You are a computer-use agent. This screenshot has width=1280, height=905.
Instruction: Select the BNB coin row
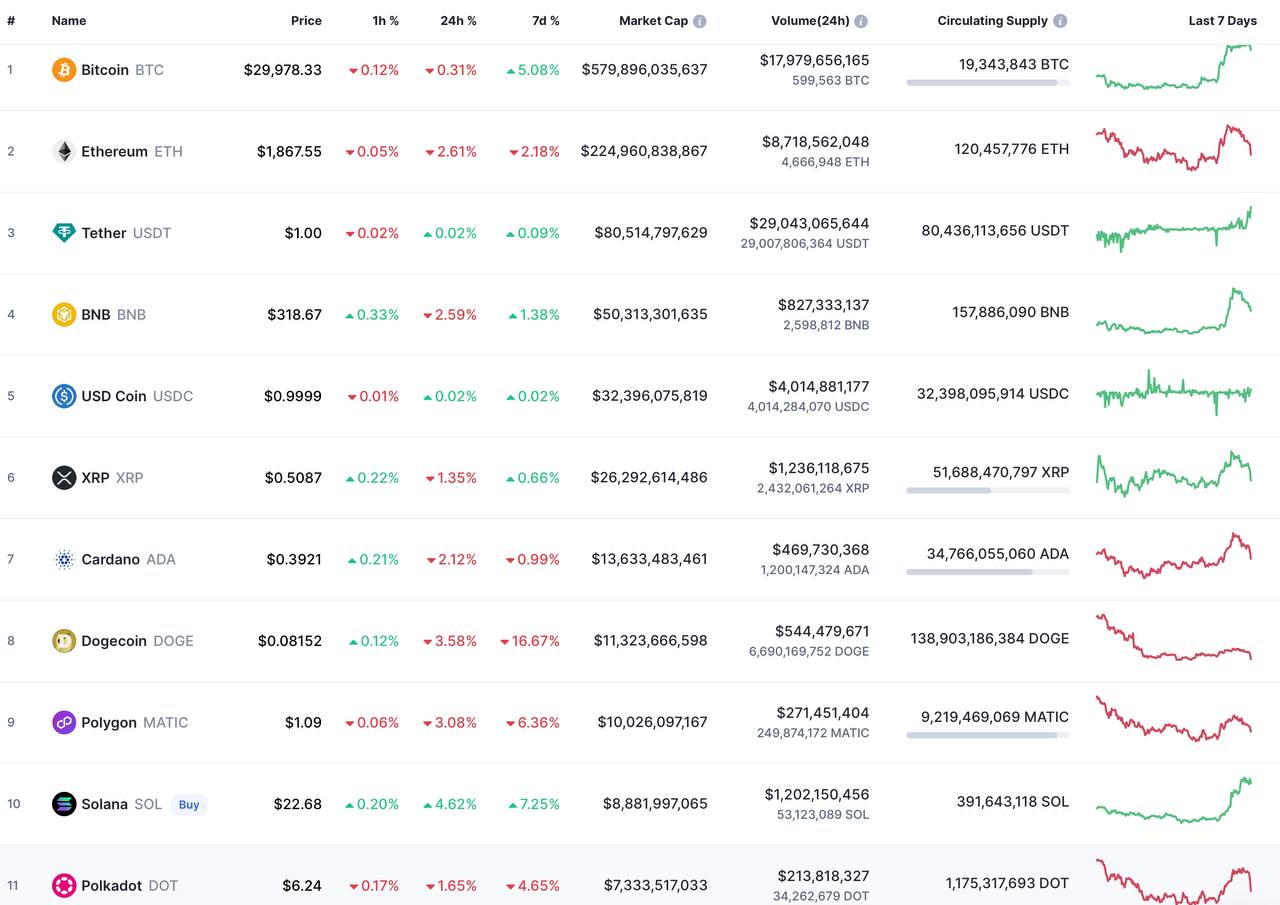tap(96, 315)
